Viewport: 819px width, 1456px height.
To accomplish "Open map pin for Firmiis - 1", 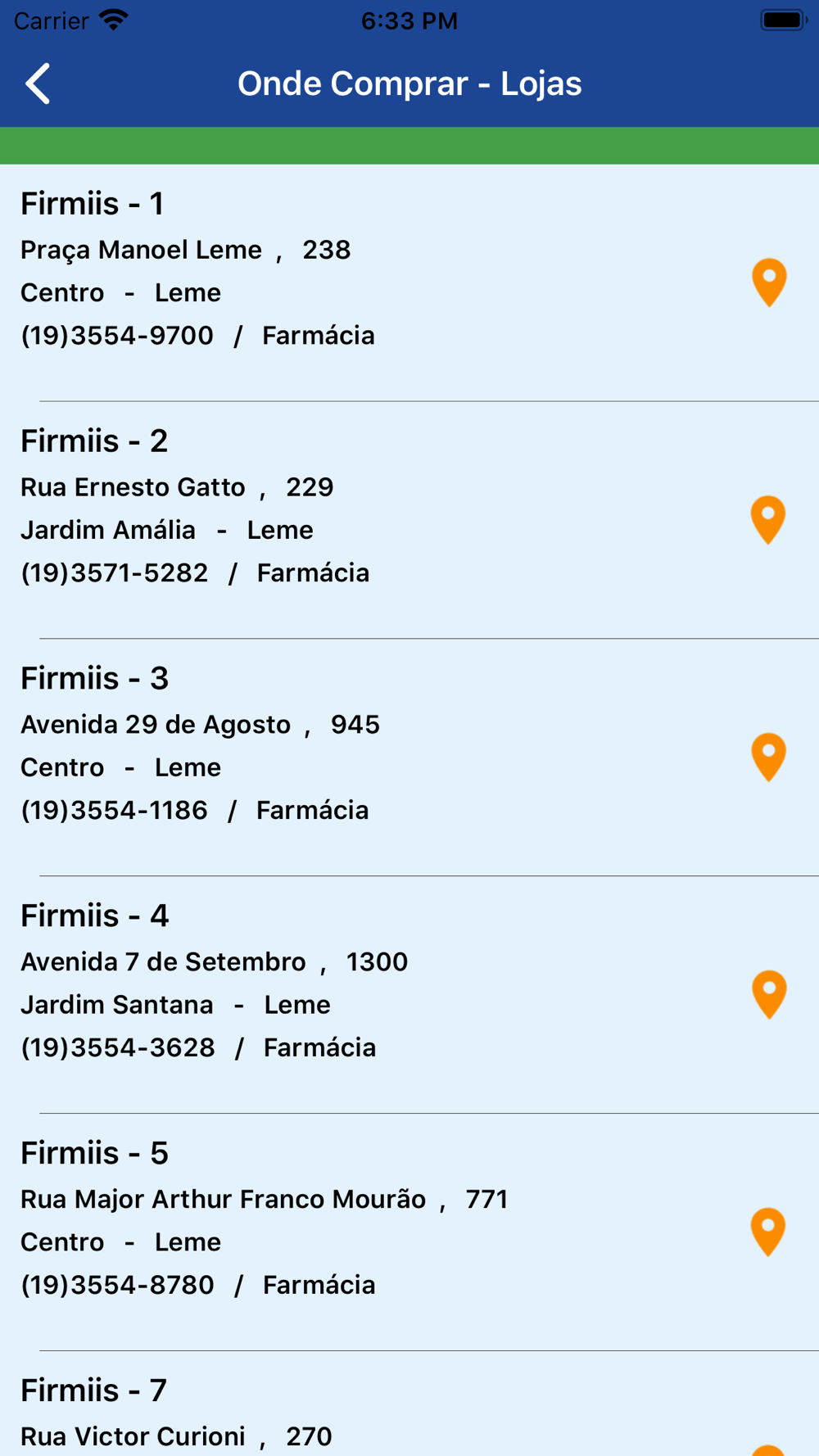I will (x=769, y=283).
